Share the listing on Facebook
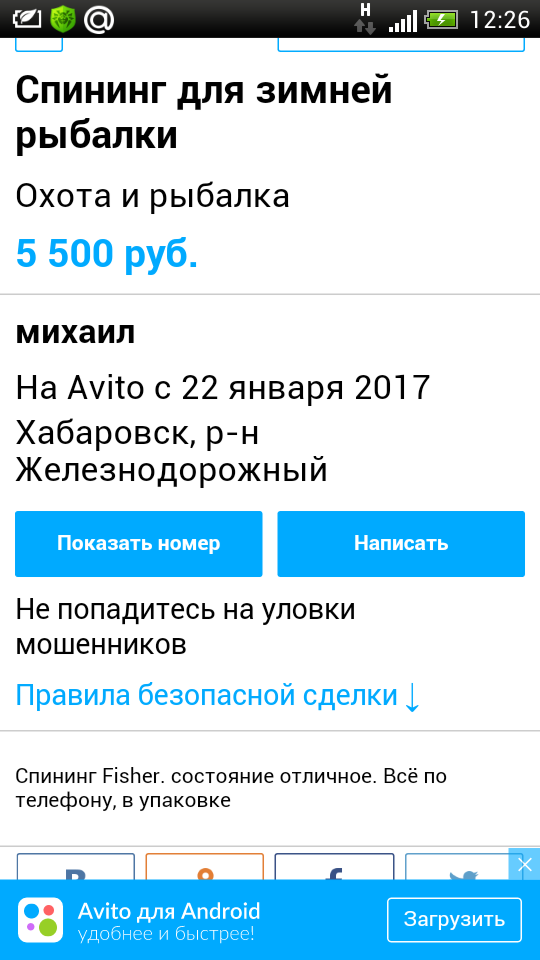This screenshot has height=960, width=540. click(334, 867)
